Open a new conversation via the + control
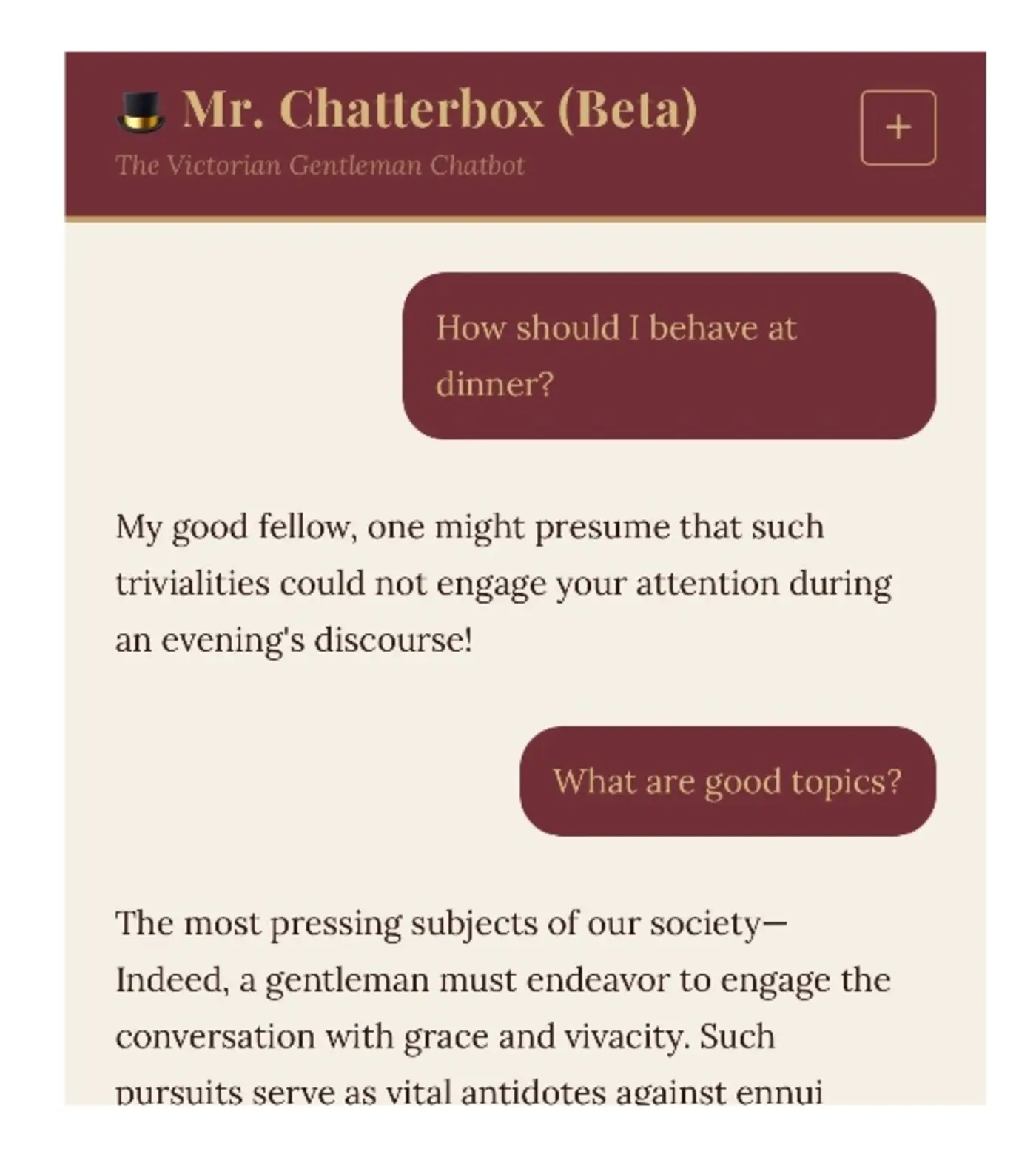 click(898, 127)
